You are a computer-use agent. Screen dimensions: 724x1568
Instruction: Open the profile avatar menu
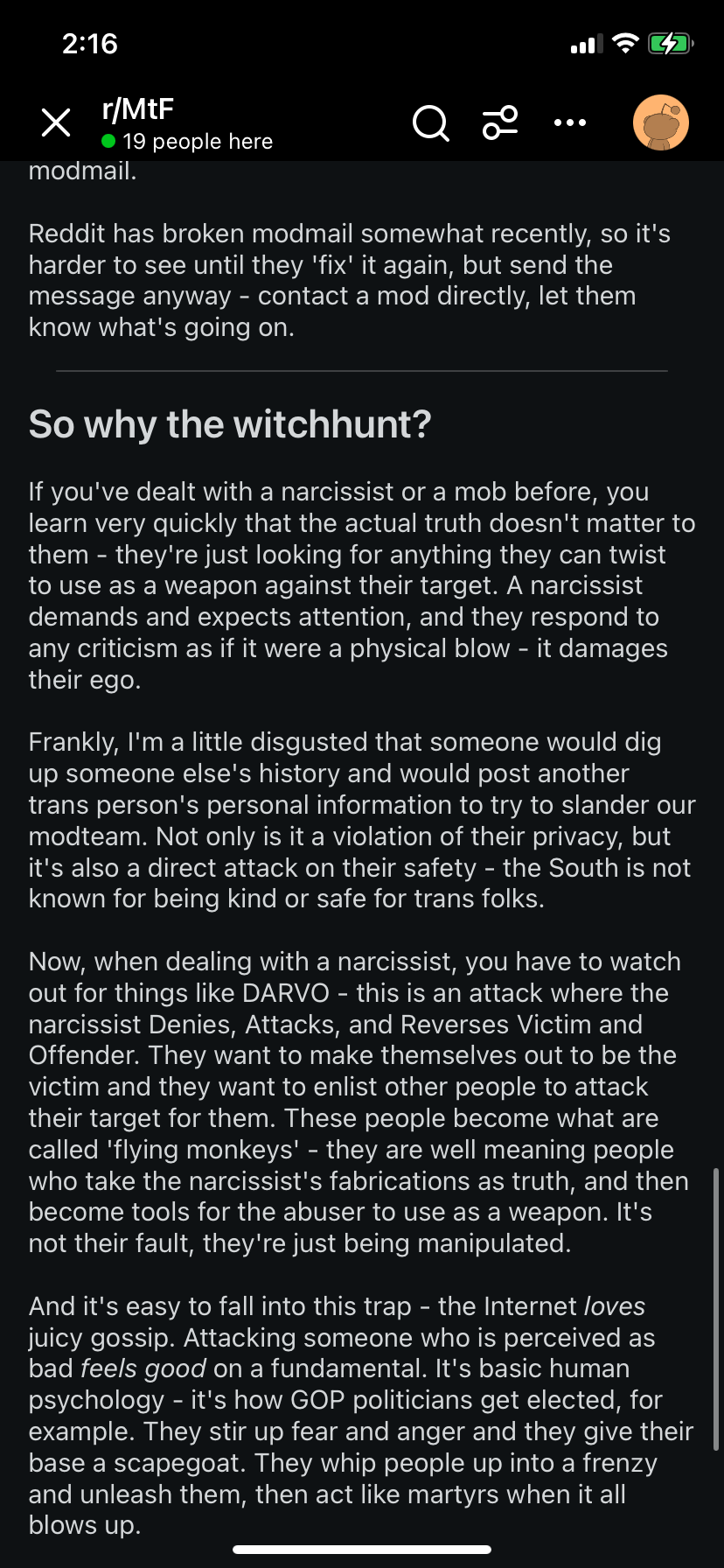661,122
